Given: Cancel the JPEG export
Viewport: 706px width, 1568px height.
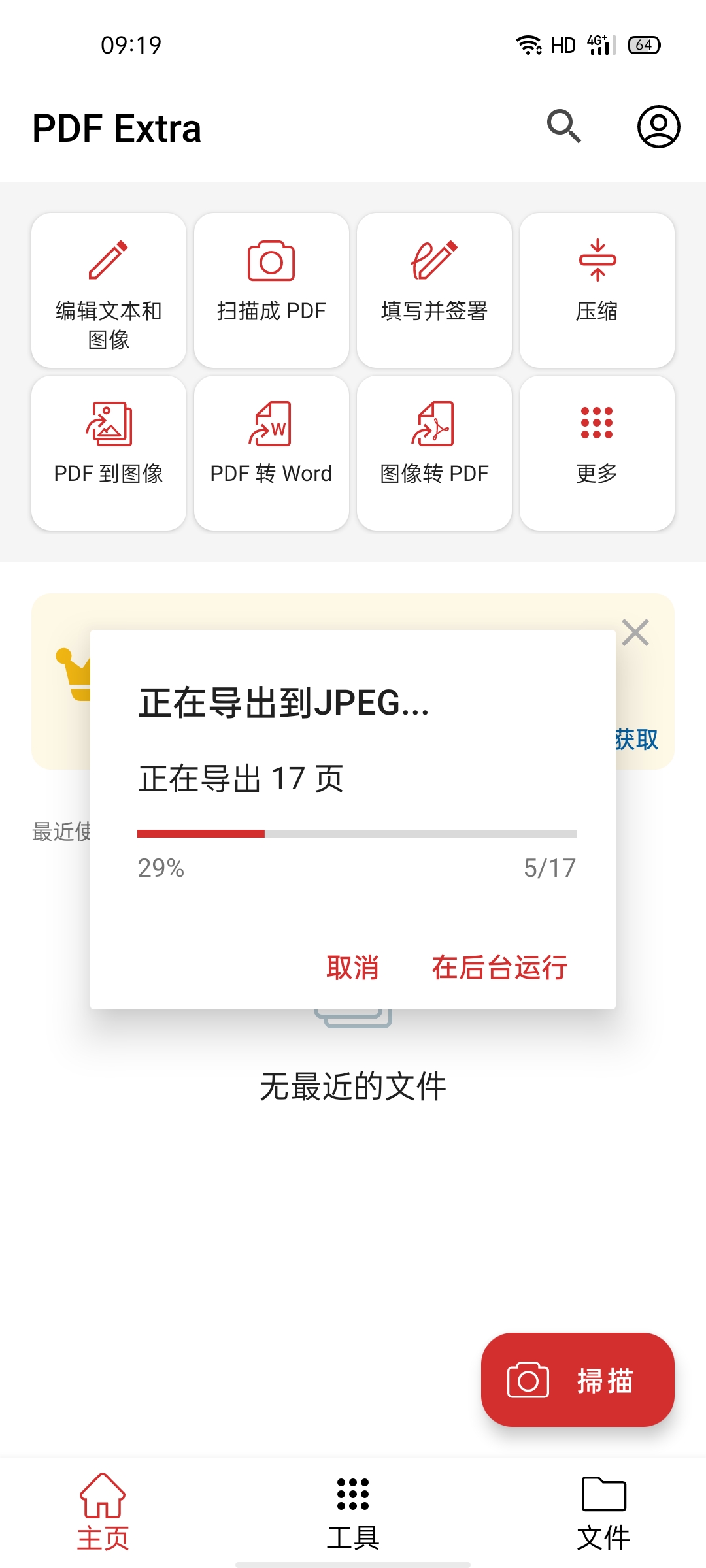Looking at the screenshot, I should point(352,968).
